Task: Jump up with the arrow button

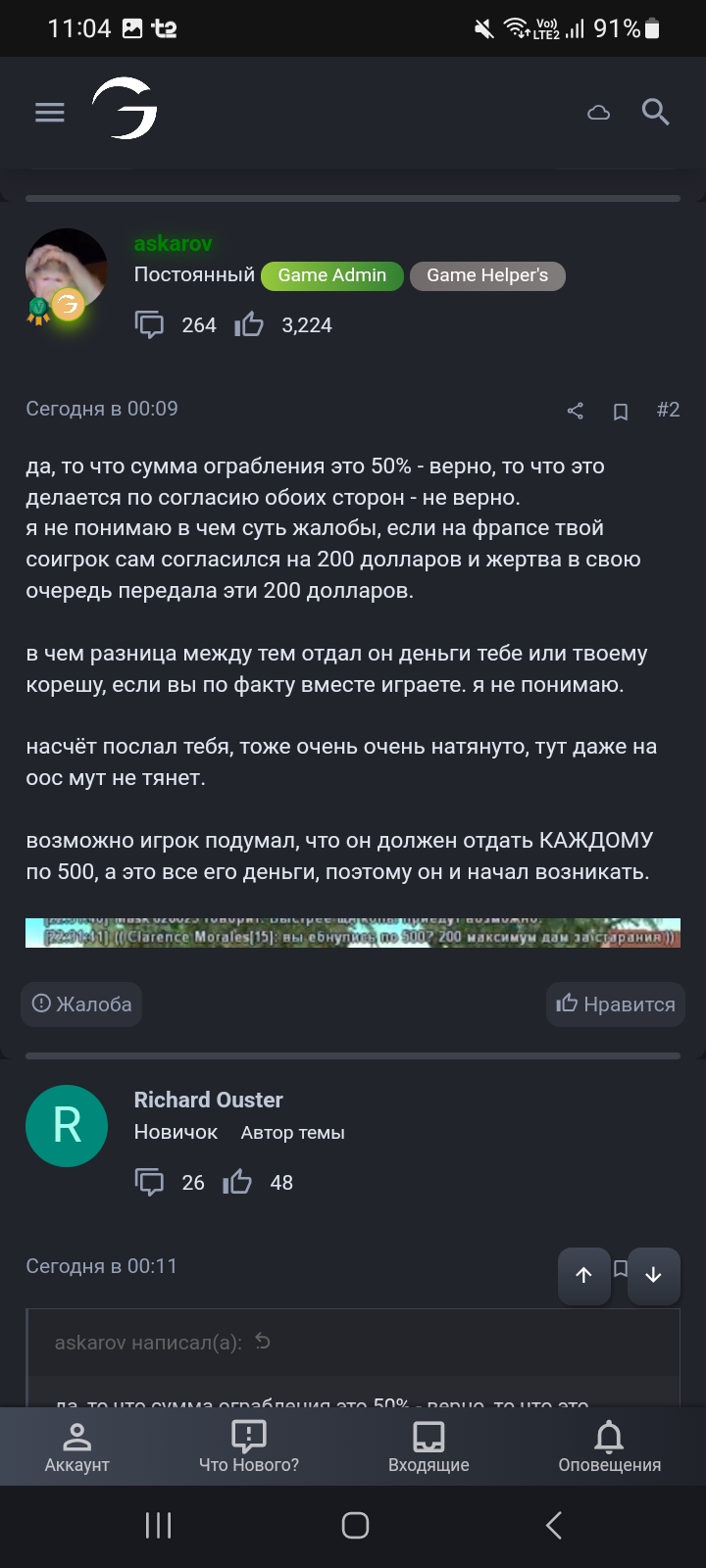Action: click(x=583, y=1274)
